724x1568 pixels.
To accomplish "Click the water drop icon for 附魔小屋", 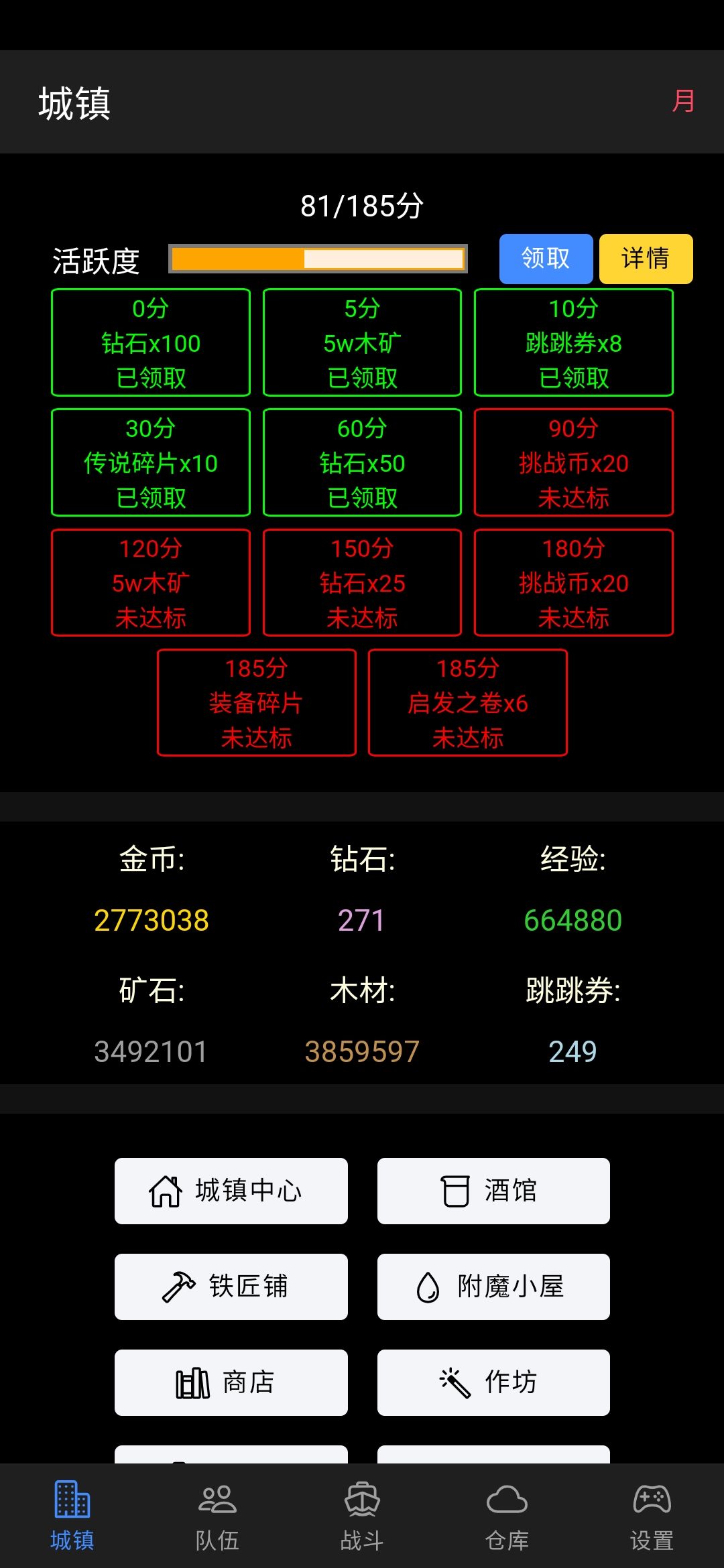I will click(x=429, y=1287).
